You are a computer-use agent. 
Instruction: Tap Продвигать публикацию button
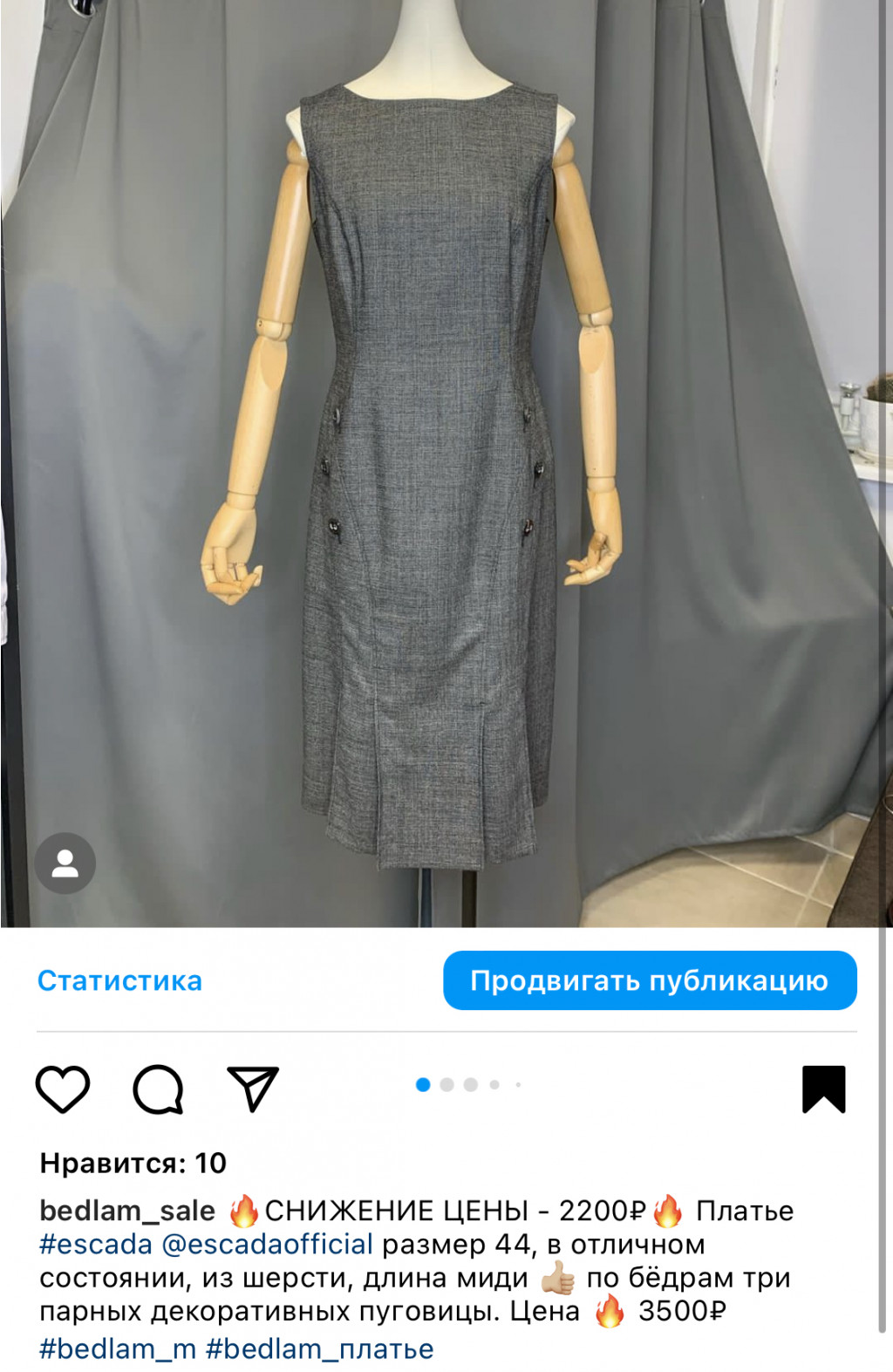click(x=650, y=980)
